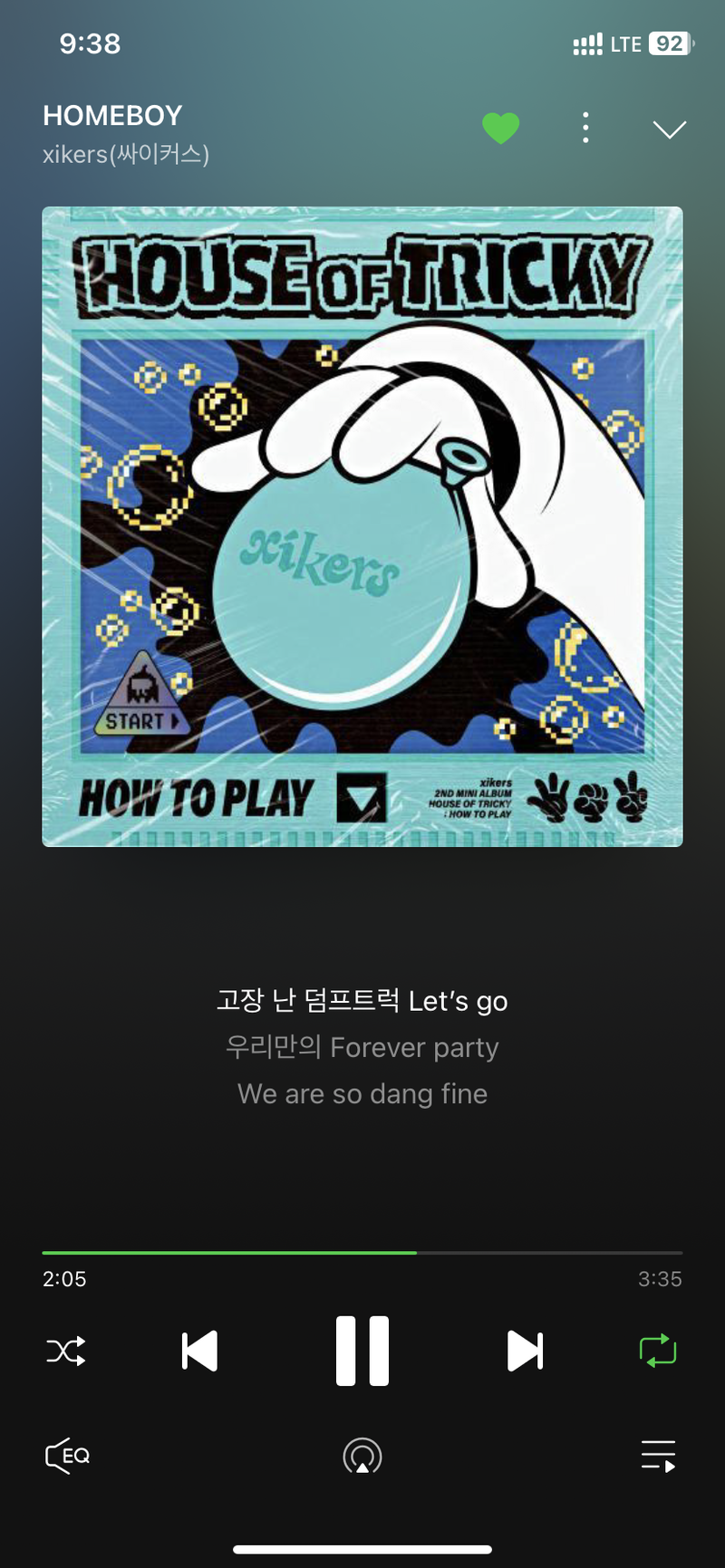Open the full lyrics view
This screenshot has height=1568, width=725.
click(x=362, y=1047)
